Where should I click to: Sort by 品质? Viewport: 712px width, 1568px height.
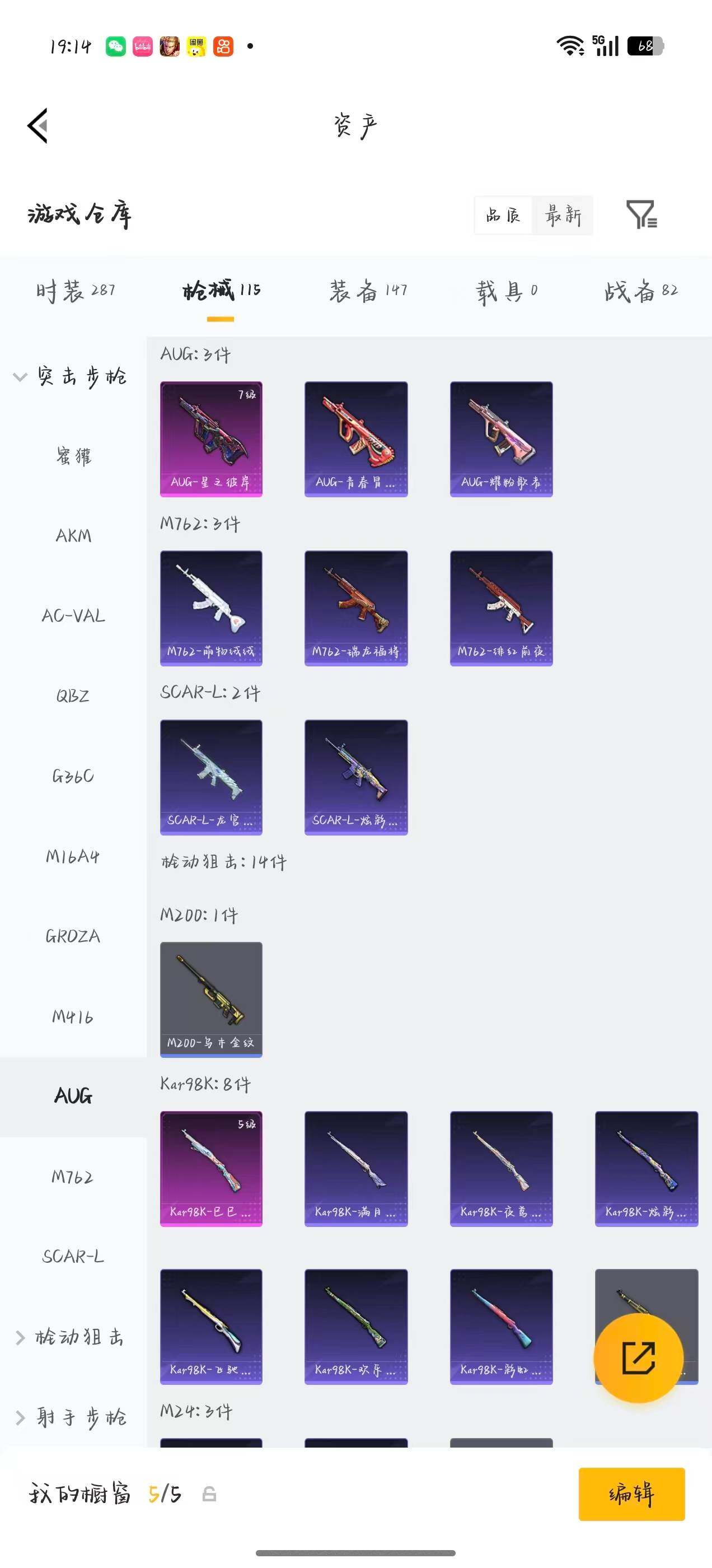tap(503, 215)
